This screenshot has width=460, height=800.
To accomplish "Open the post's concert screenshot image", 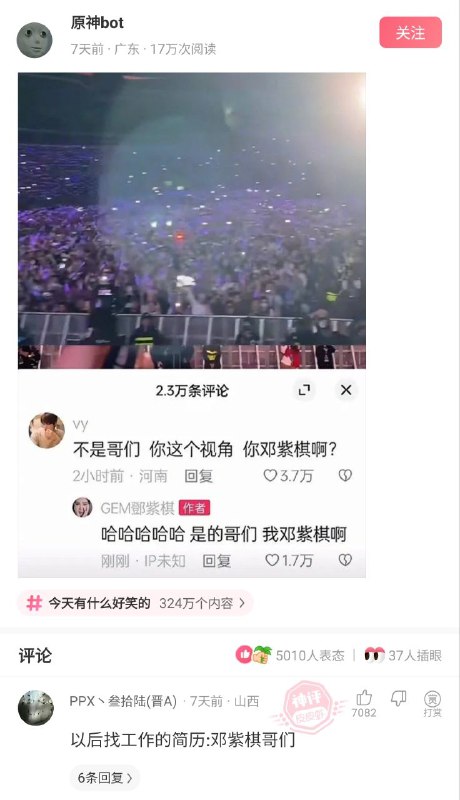I will tap(192, 324).
